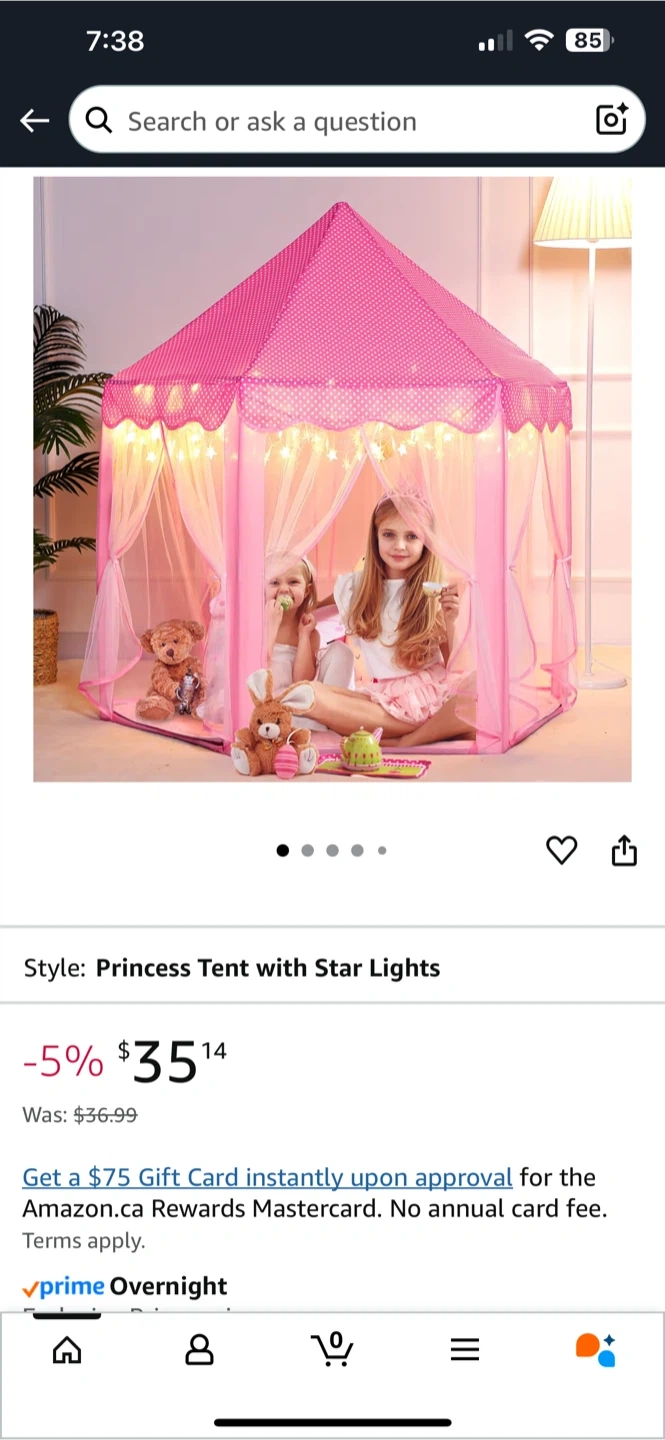Image resolution: width=665 pixels, height=1440 pixels.
Task: Go back using the arrow
Action: [34, 121]
